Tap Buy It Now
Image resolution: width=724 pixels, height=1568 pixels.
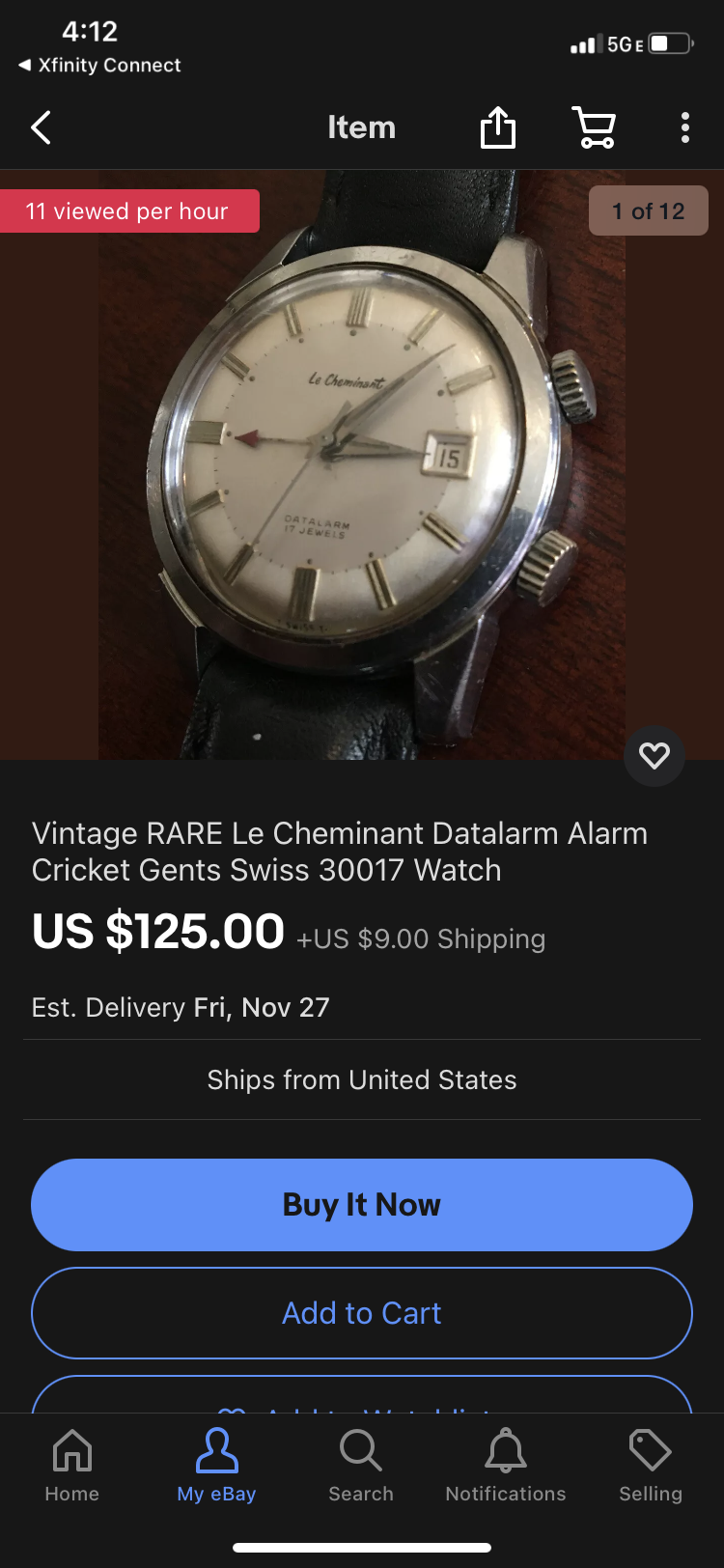click(x=362, y=1204)
